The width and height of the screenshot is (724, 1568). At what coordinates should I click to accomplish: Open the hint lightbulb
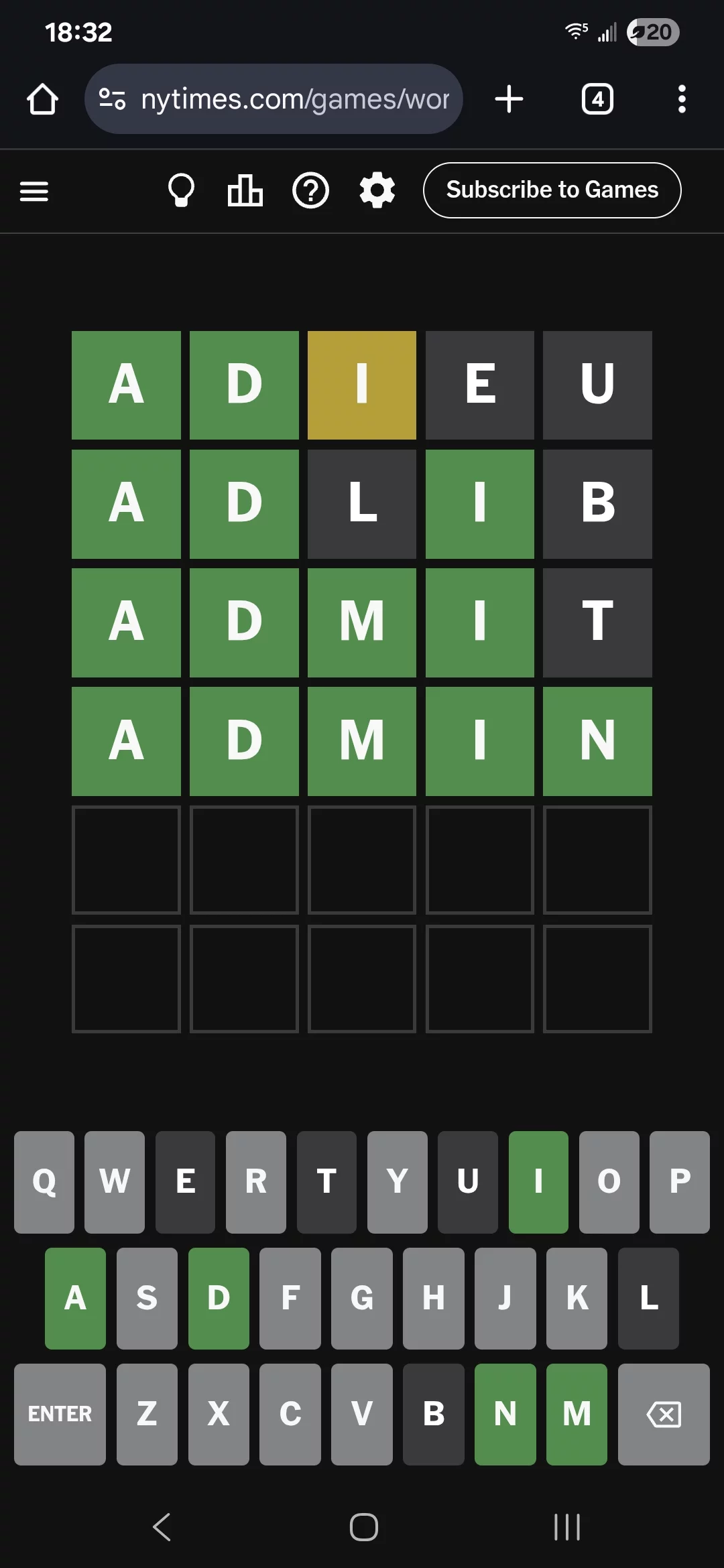181,191
